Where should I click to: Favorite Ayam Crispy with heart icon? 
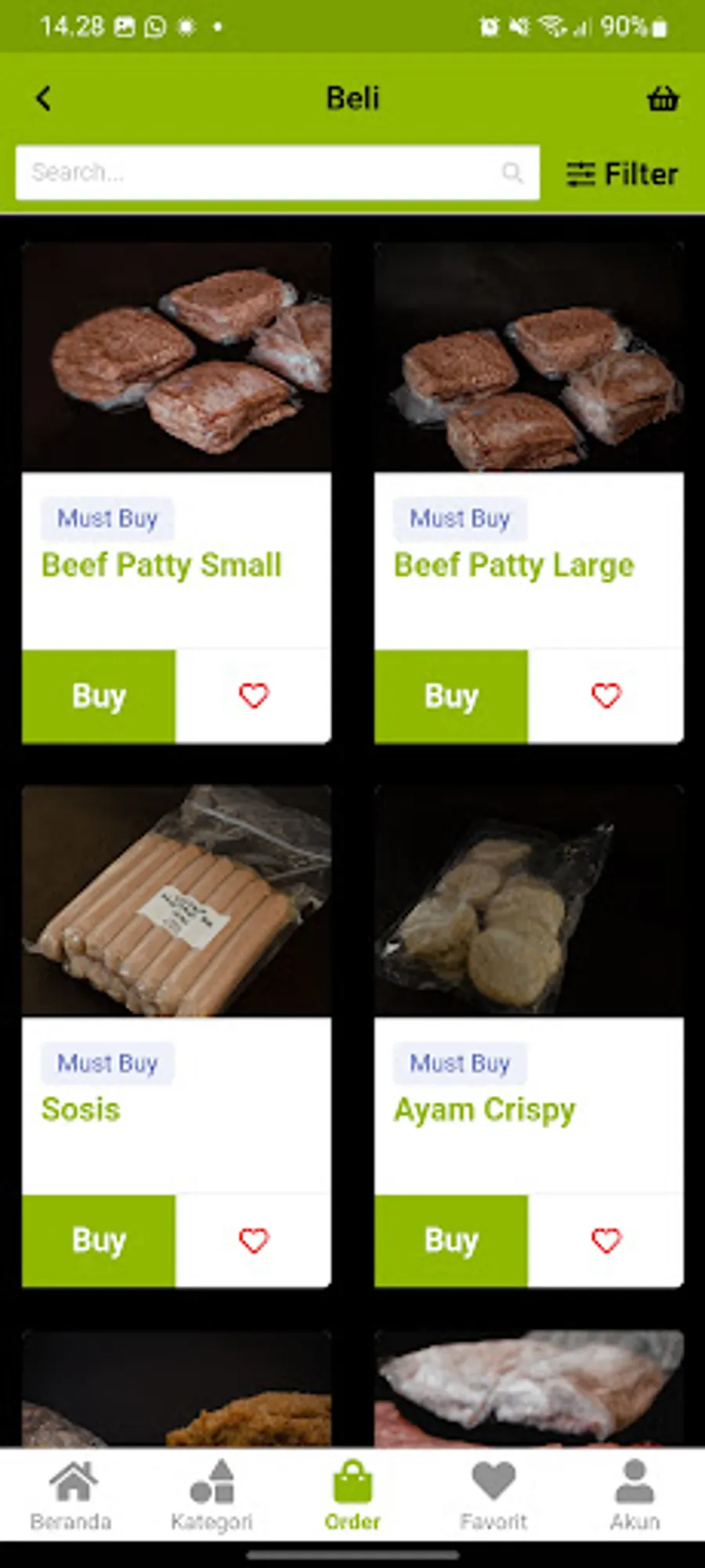[606, 1241]
